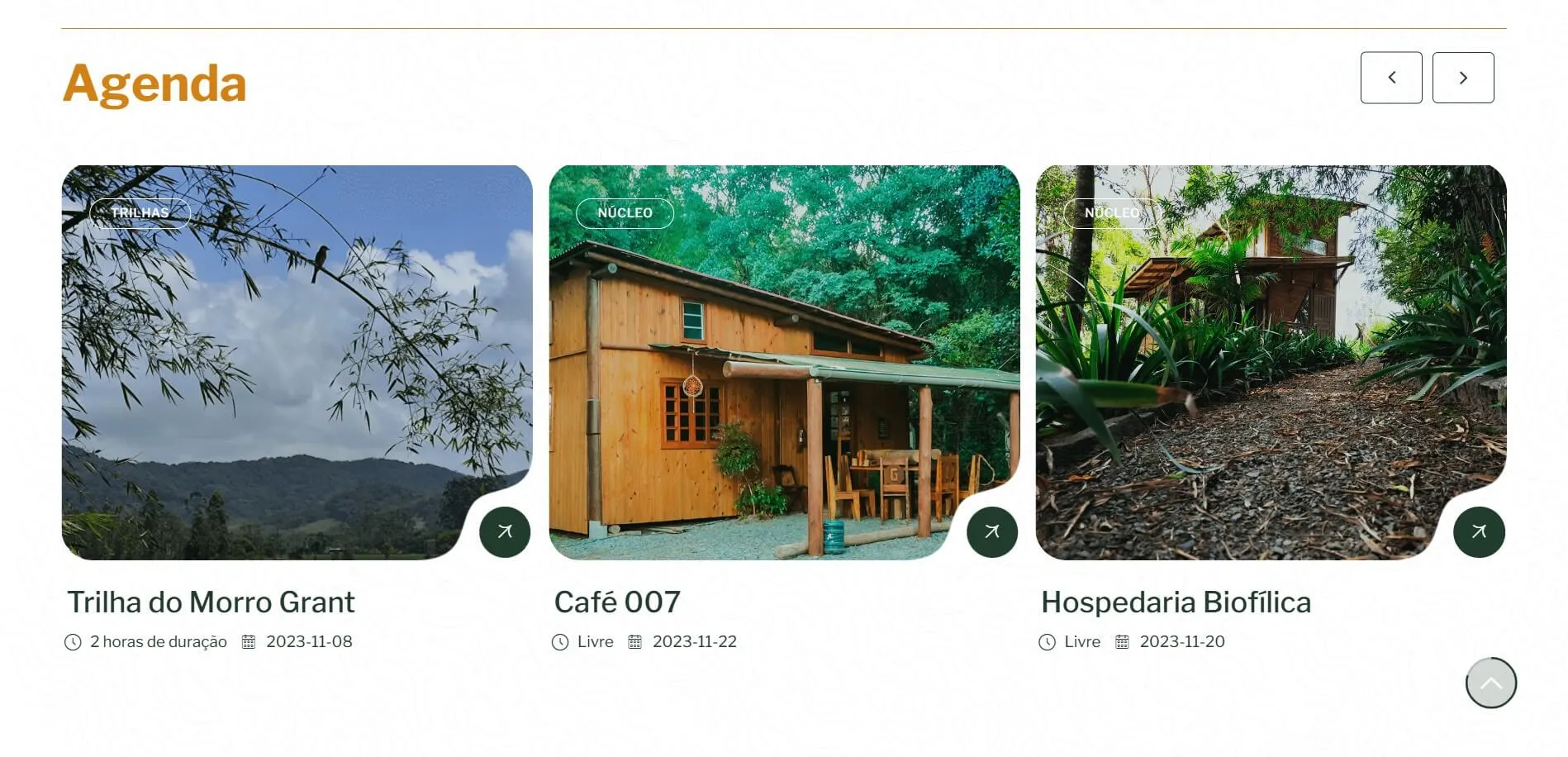Viewport: 1568px width, 757px height.
Task: Go to next Agenda slide
Action: tap(1462, 78)
